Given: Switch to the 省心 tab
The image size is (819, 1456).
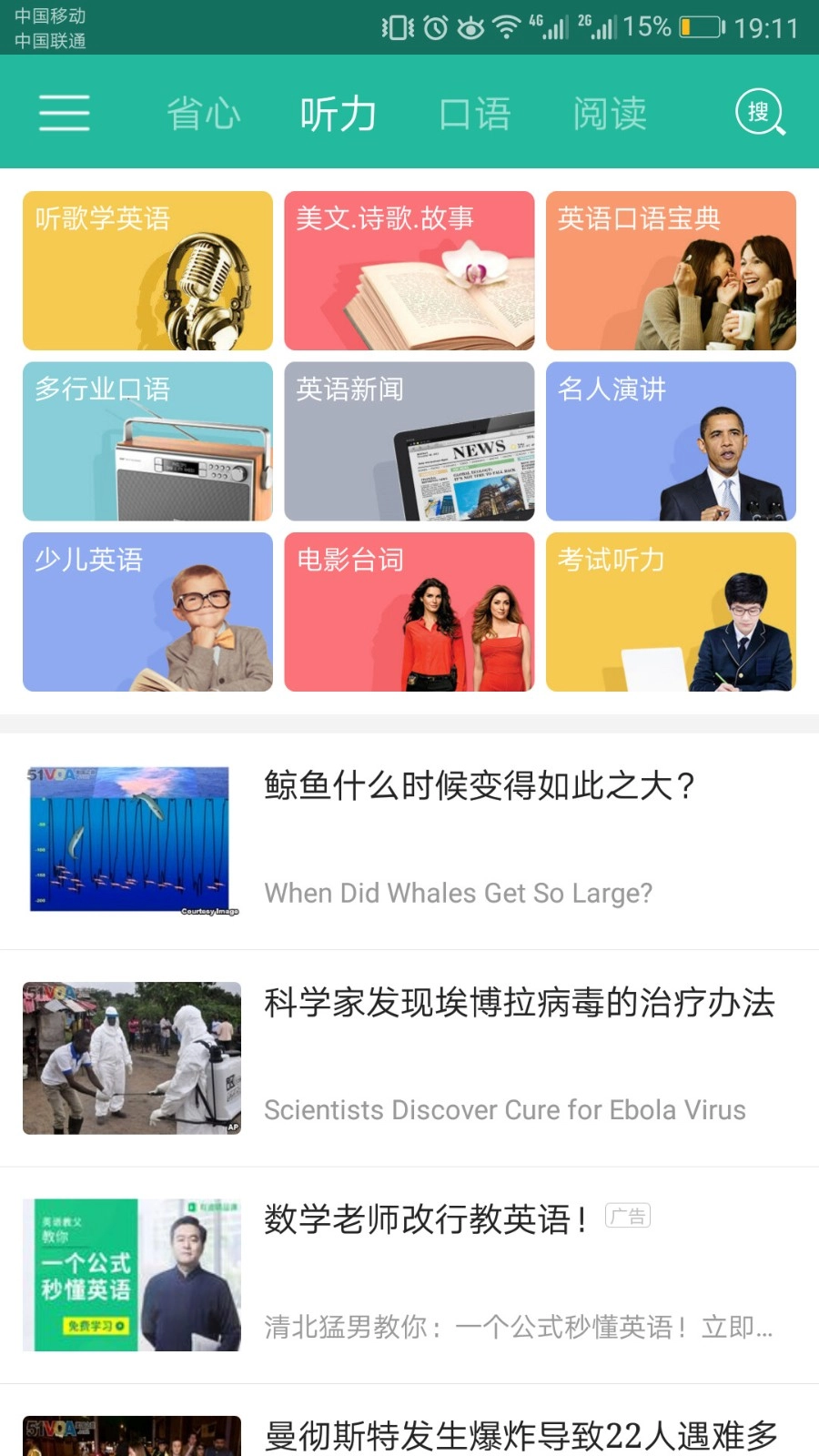Looking at the screenshot, I should (204, 114).
